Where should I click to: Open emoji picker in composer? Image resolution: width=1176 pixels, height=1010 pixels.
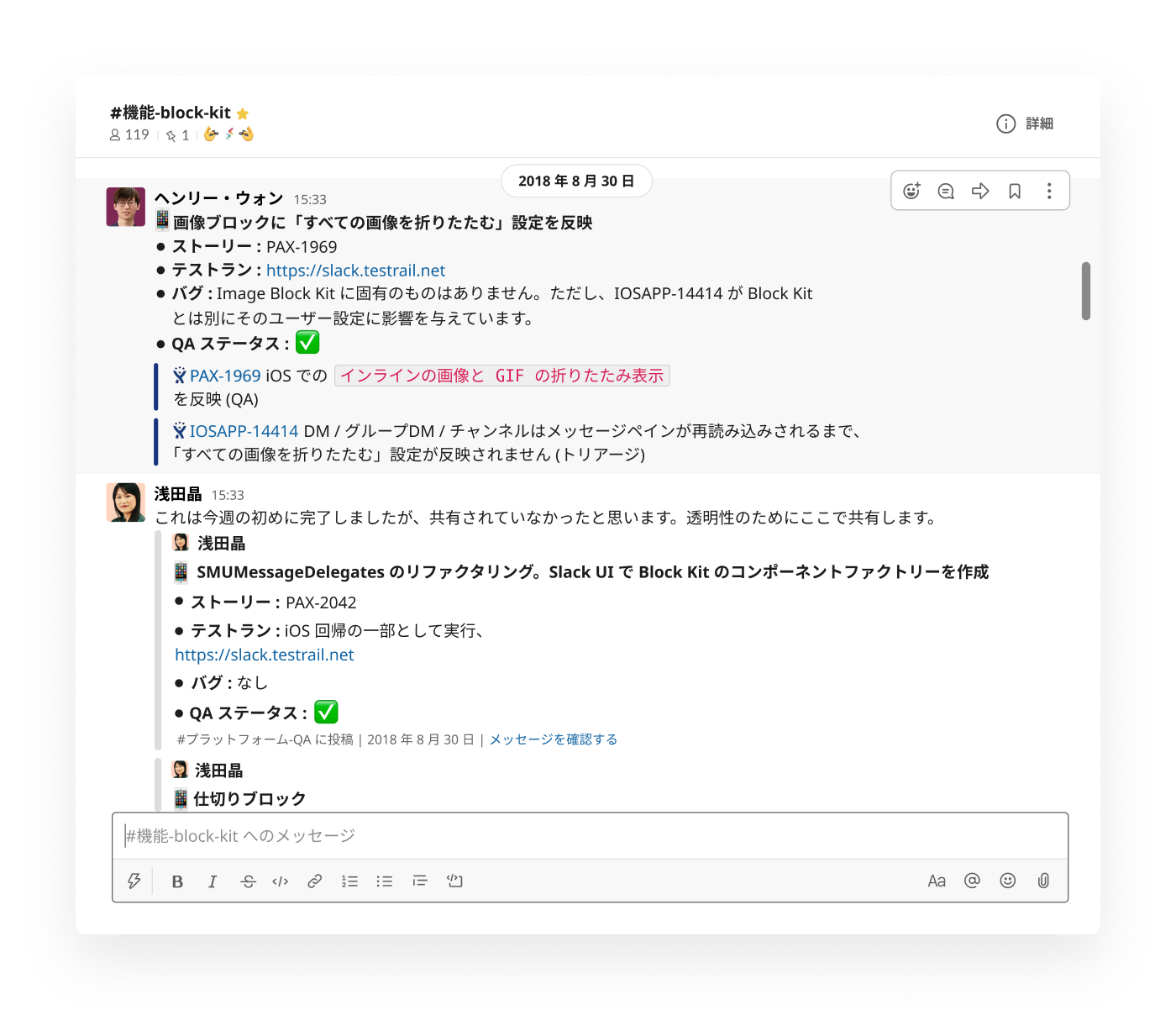point(1008,881)
